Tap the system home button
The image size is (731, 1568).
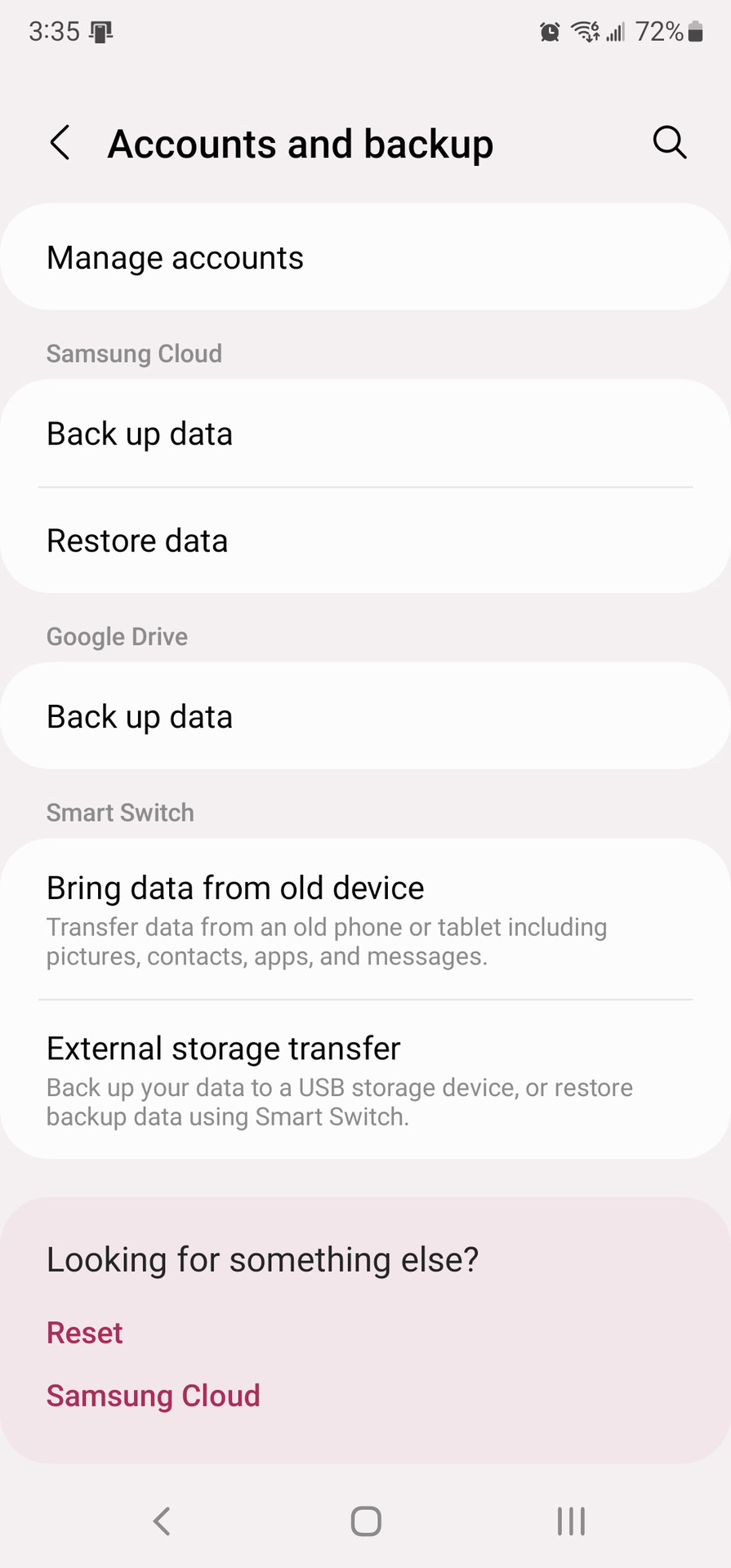pyautogui.click(x=366, y=1521)
